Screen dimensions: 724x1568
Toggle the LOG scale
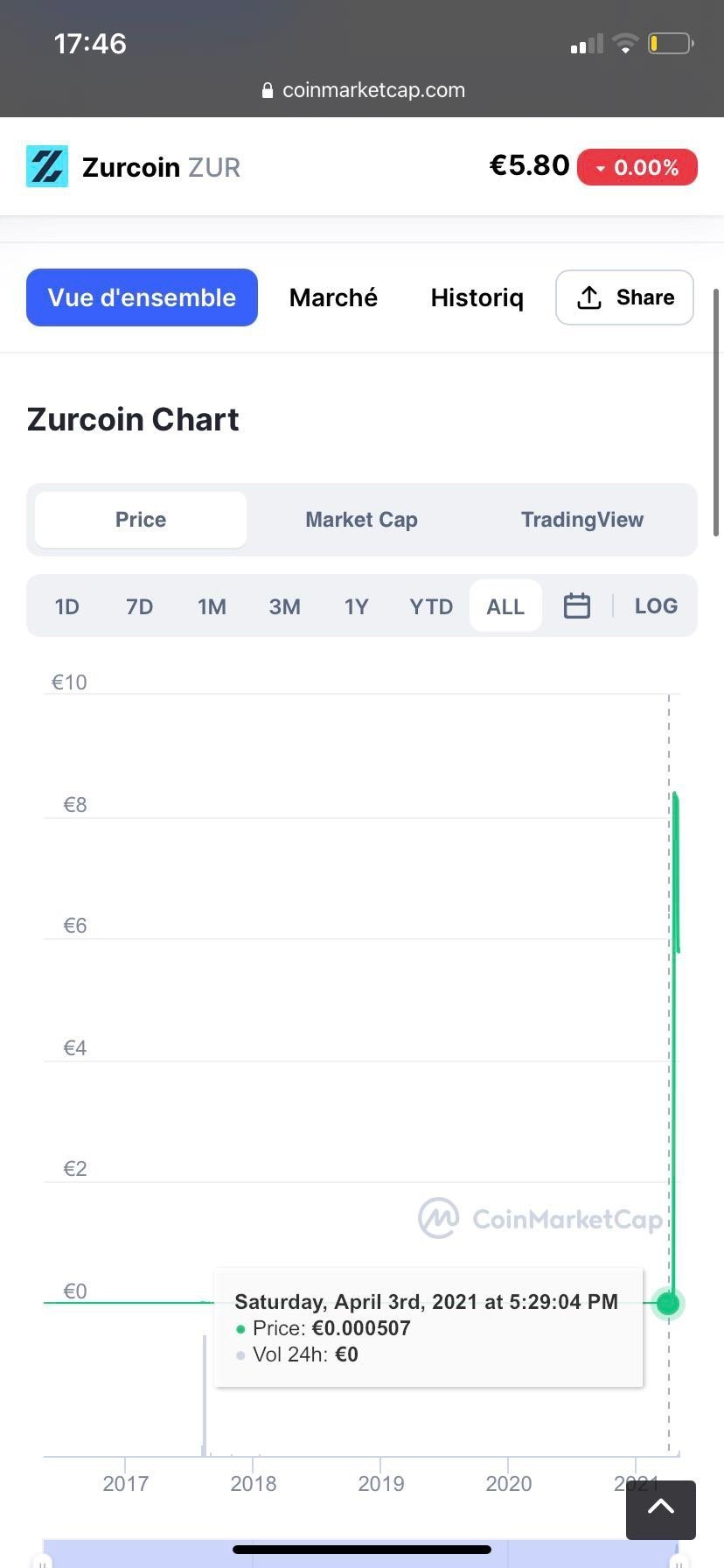[x=656, y=605]
